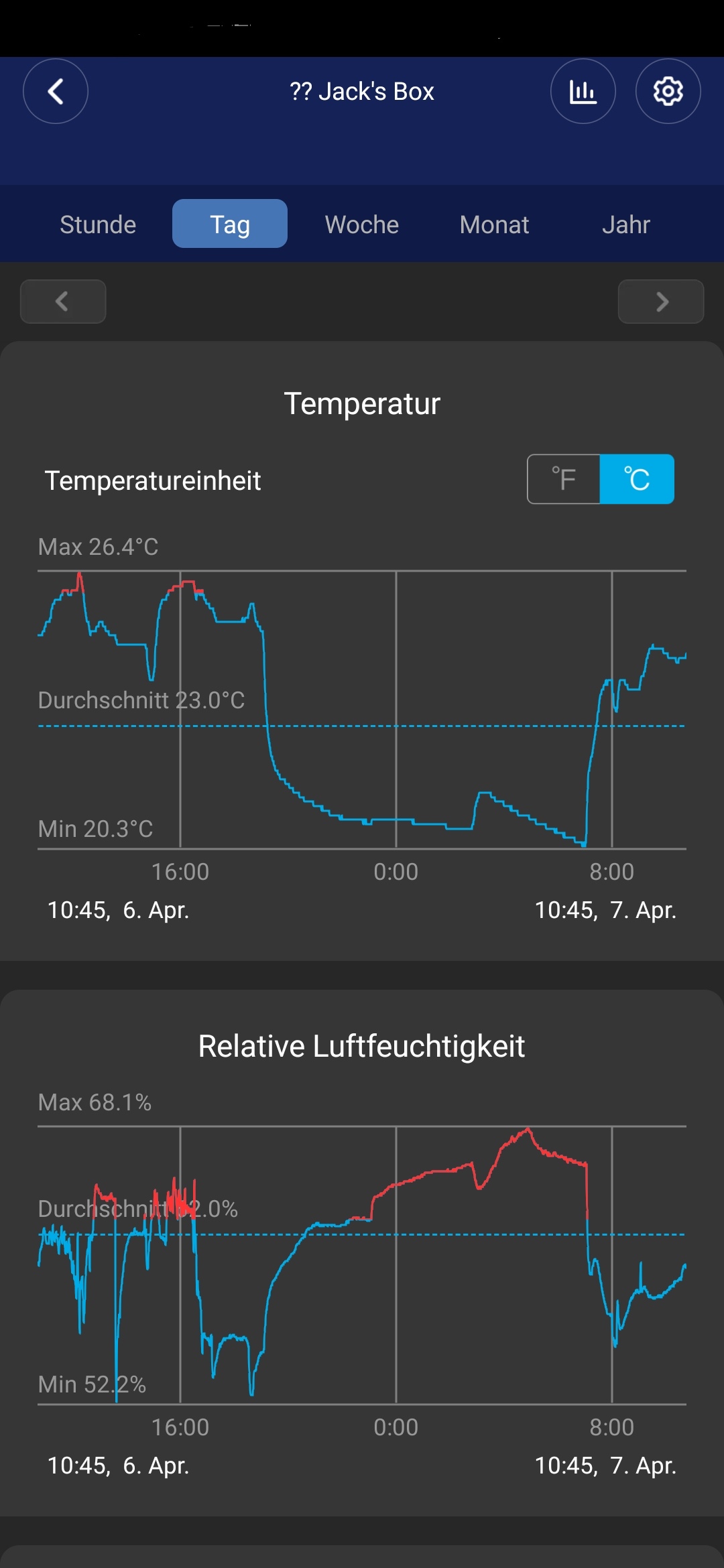Go to the next day period
The width and height of the screenshot is (724, 1568).
click(x=661, y=302)
